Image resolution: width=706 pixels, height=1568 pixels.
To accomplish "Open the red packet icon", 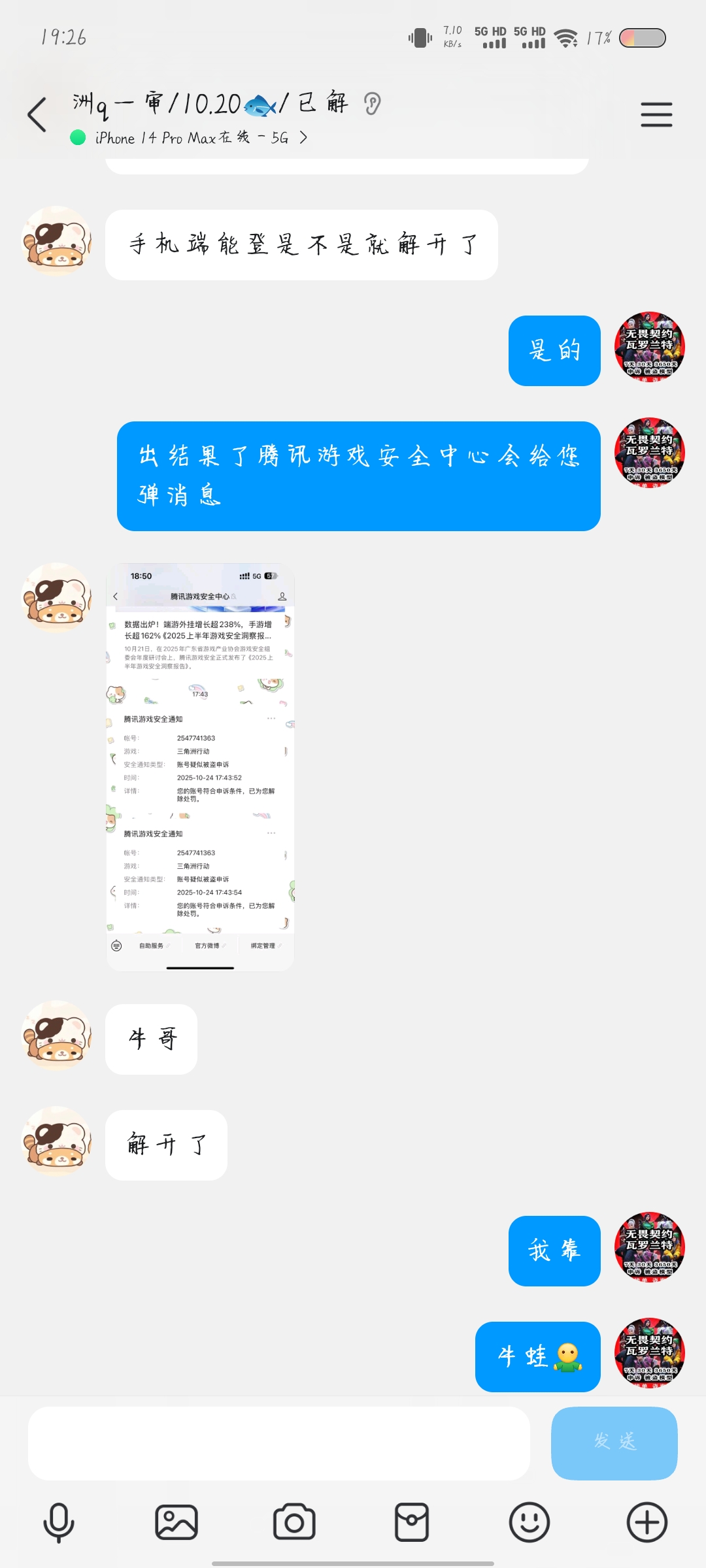I will [412, 1522].
